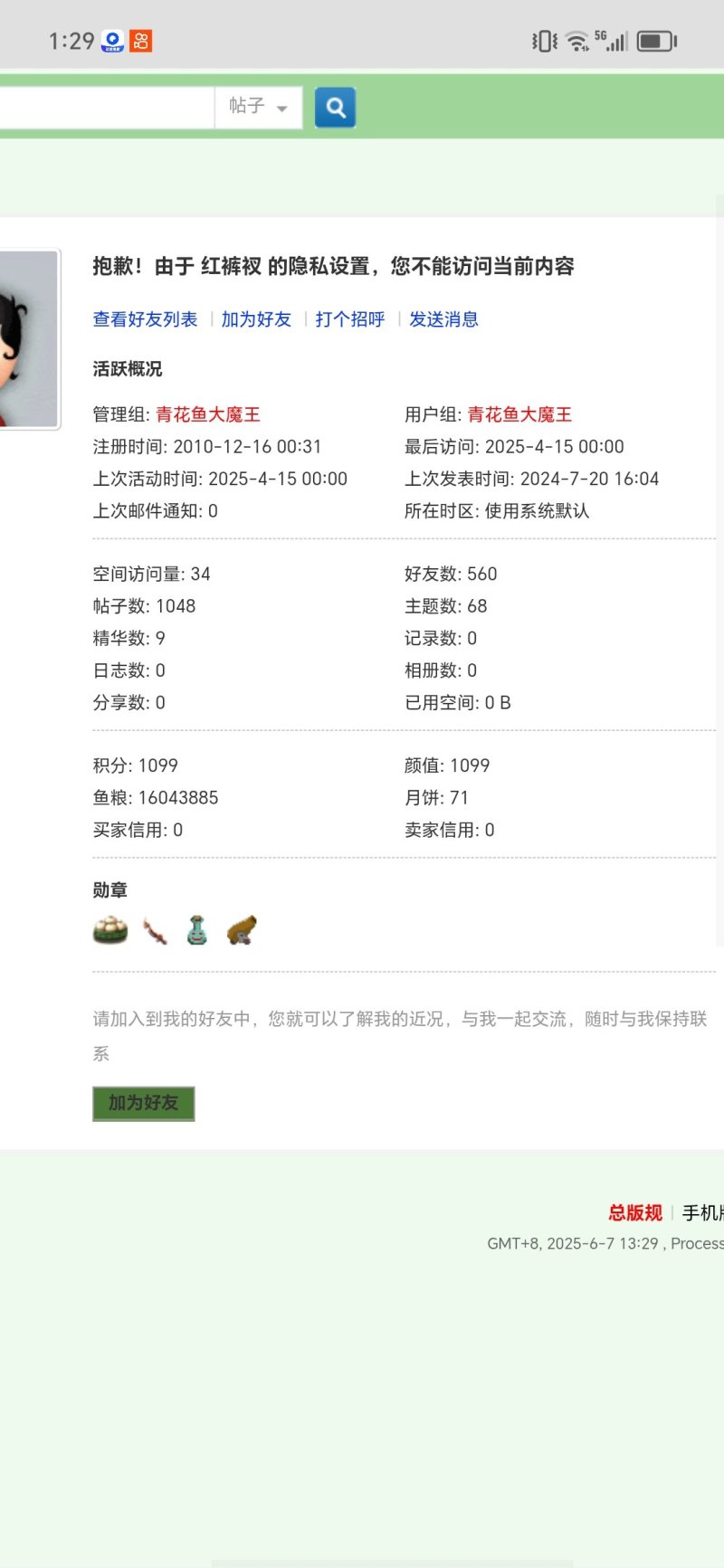Open the user's avatar picture

(29, 339)
